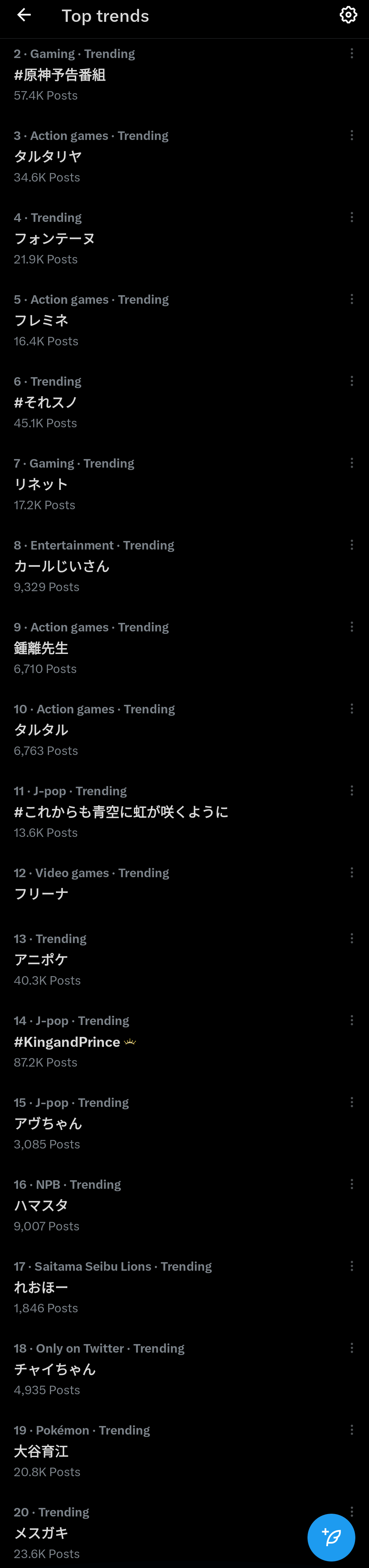
Task: Select the フレミネ trend
Action: click(x=41, y=320)
